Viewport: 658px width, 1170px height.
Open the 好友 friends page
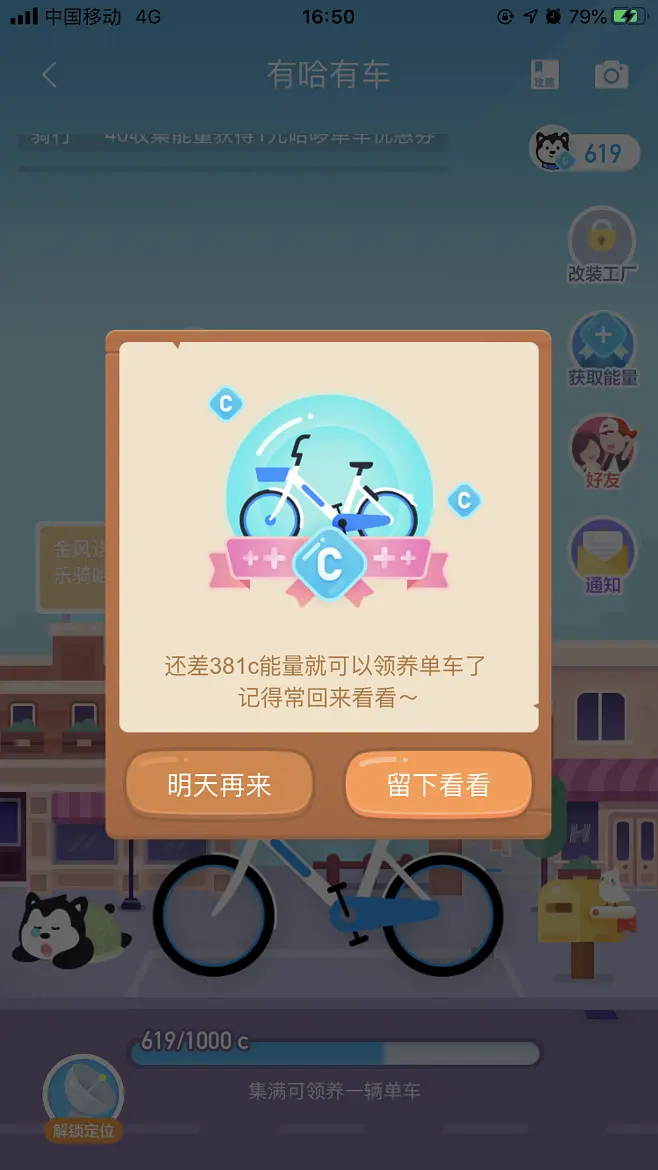[x=602, y=452]
